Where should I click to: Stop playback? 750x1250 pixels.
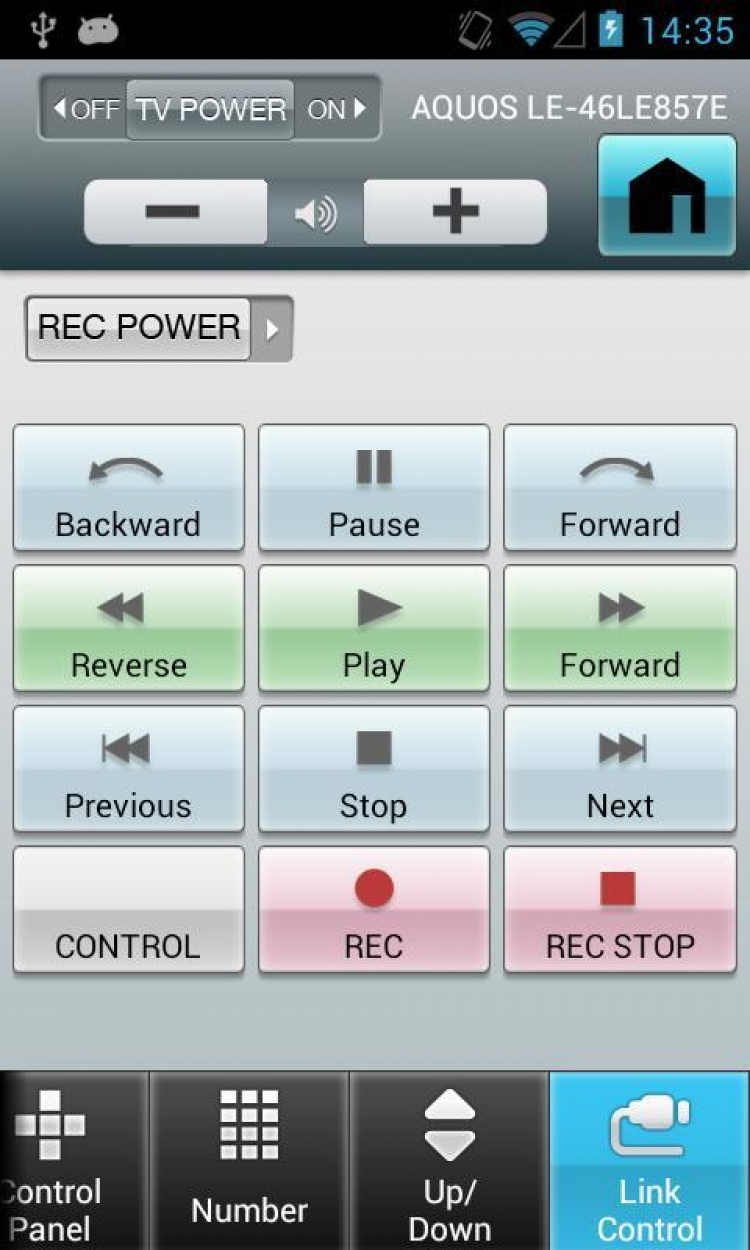pyautogui.click(x=374, y=769)
